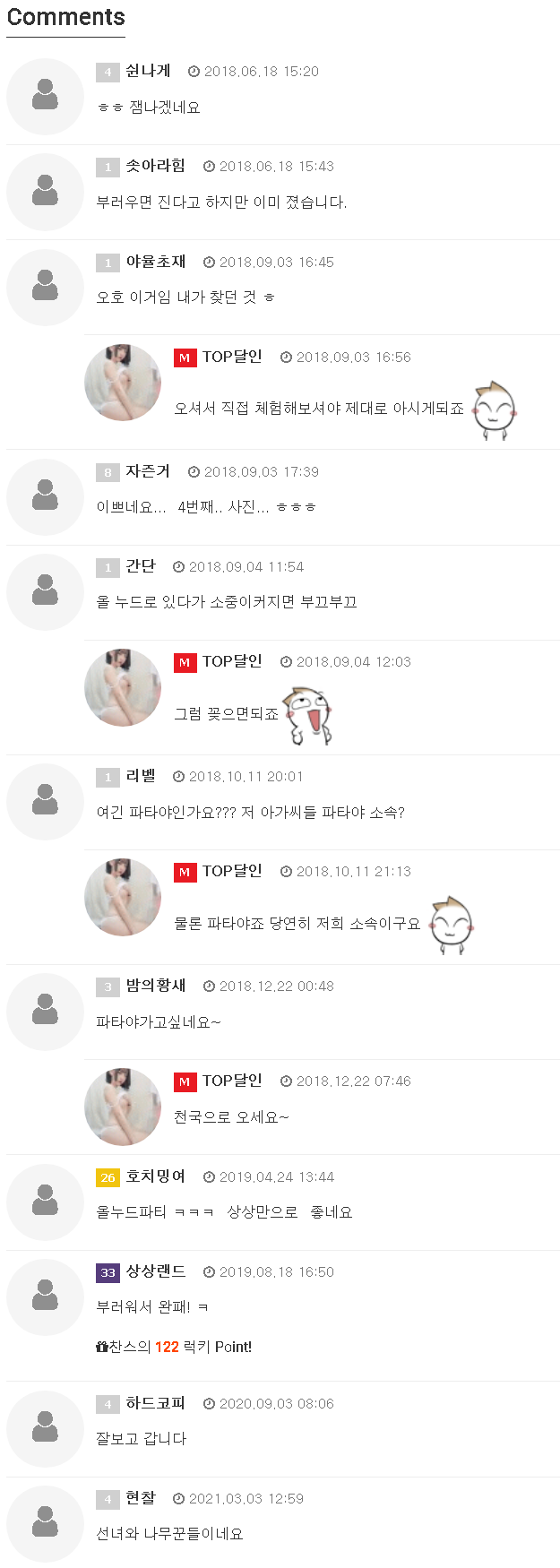Tap TOP달인's name on the 16:56 reply
Image resolution: width=560 pixels, height=1568 pixels.
[232, 357]
